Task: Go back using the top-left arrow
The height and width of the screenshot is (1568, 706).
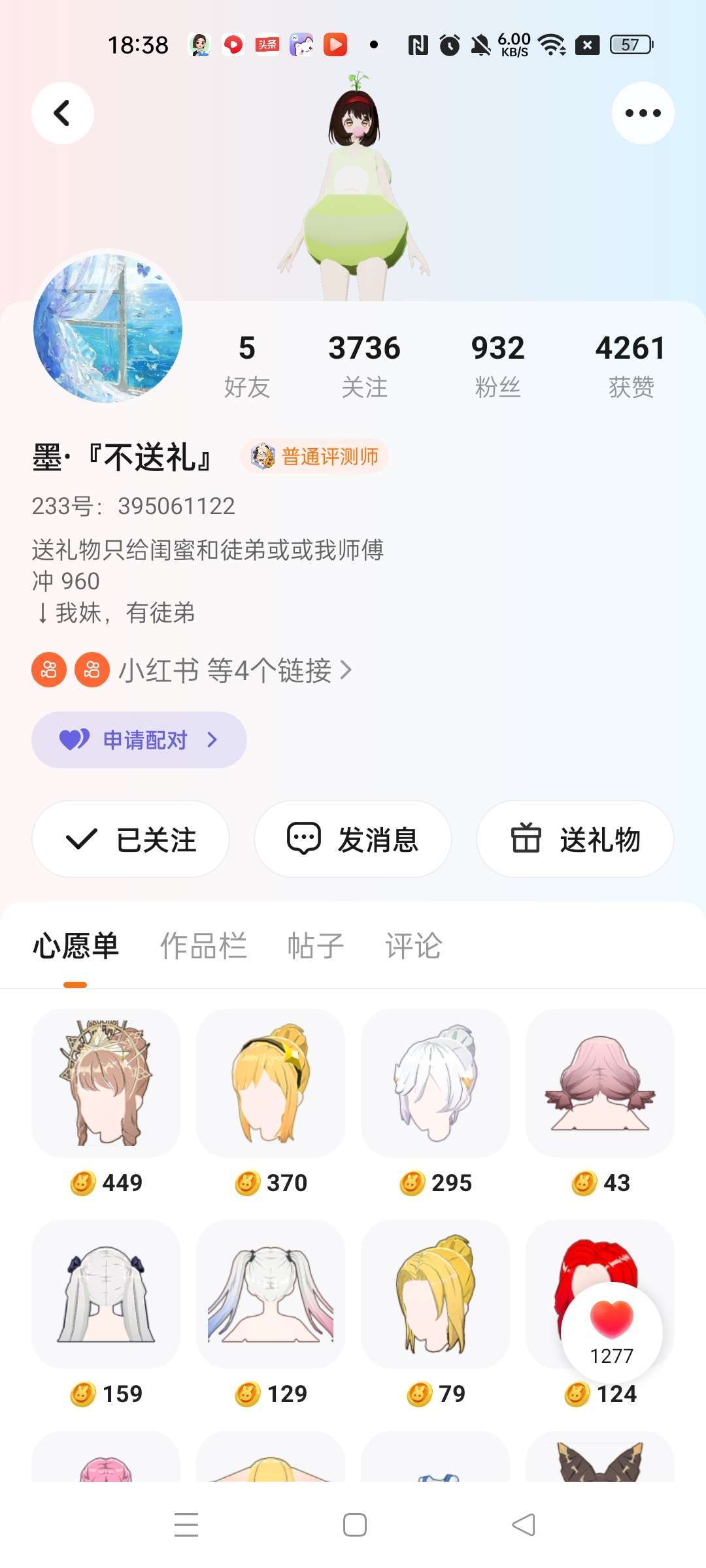Action: coord(63,113)
